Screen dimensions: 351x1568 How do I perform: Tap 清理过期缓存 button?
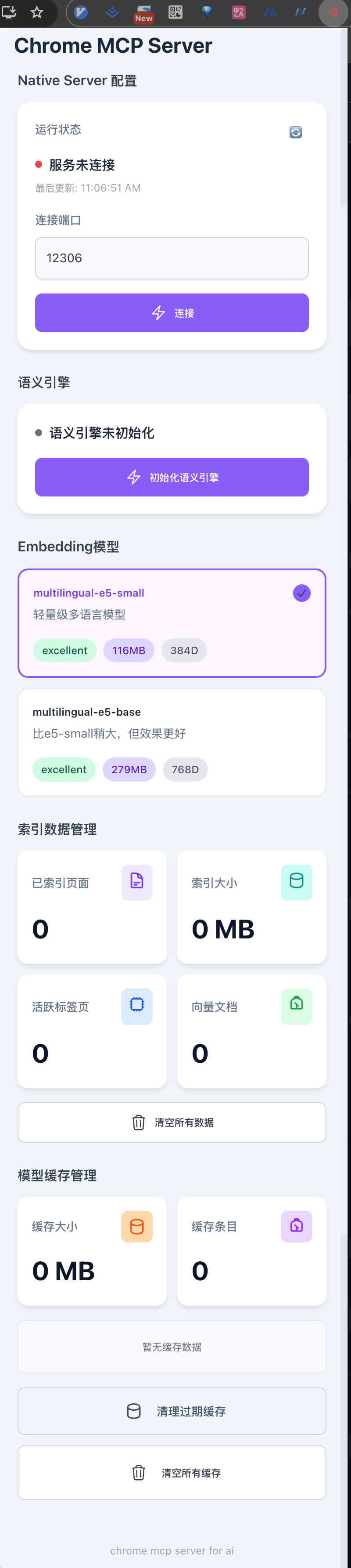click(x=172, y=1411)
